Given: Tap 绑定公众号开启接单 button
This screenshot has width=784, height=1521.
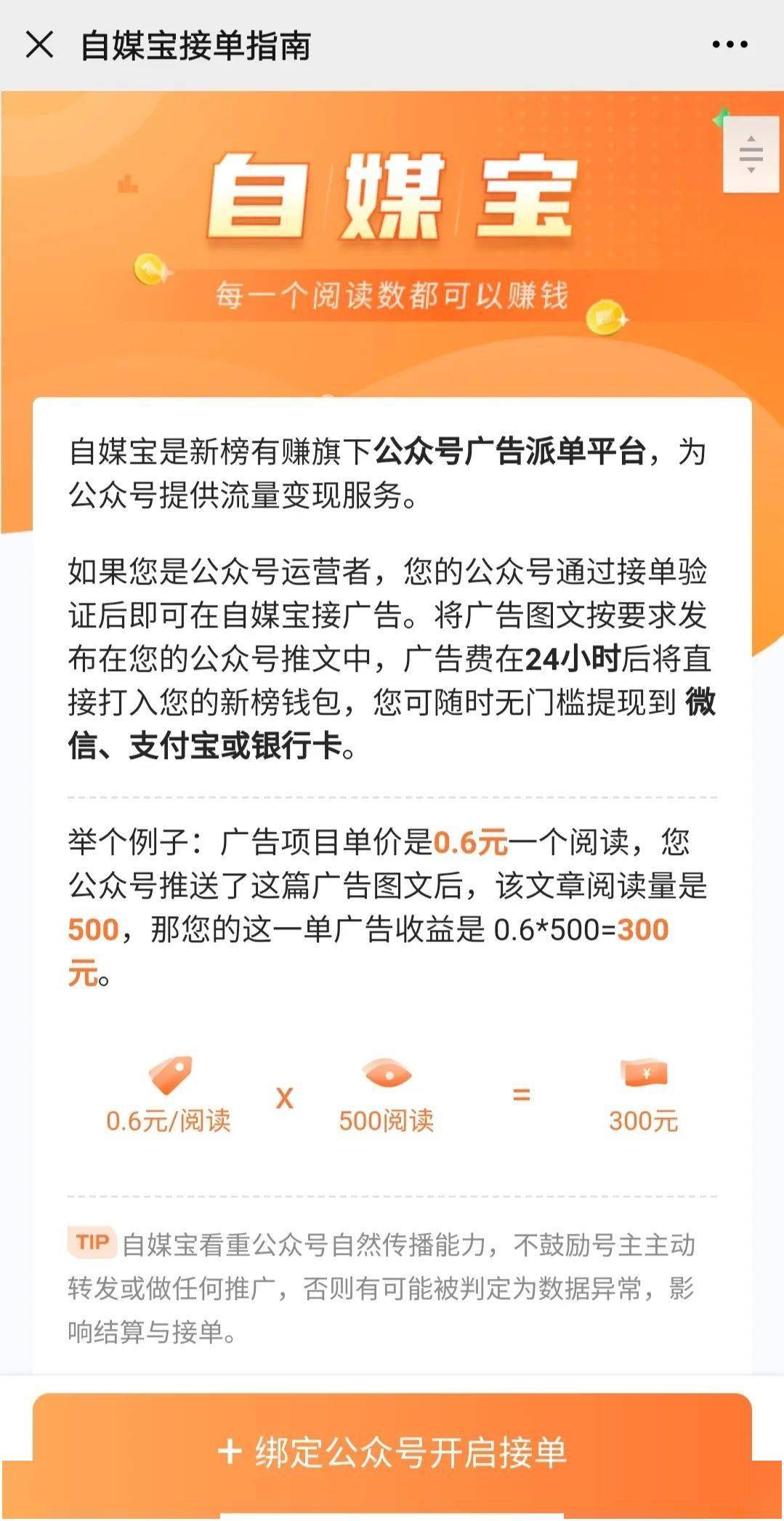Looking at the screenshot, I should click(392, 1453).
